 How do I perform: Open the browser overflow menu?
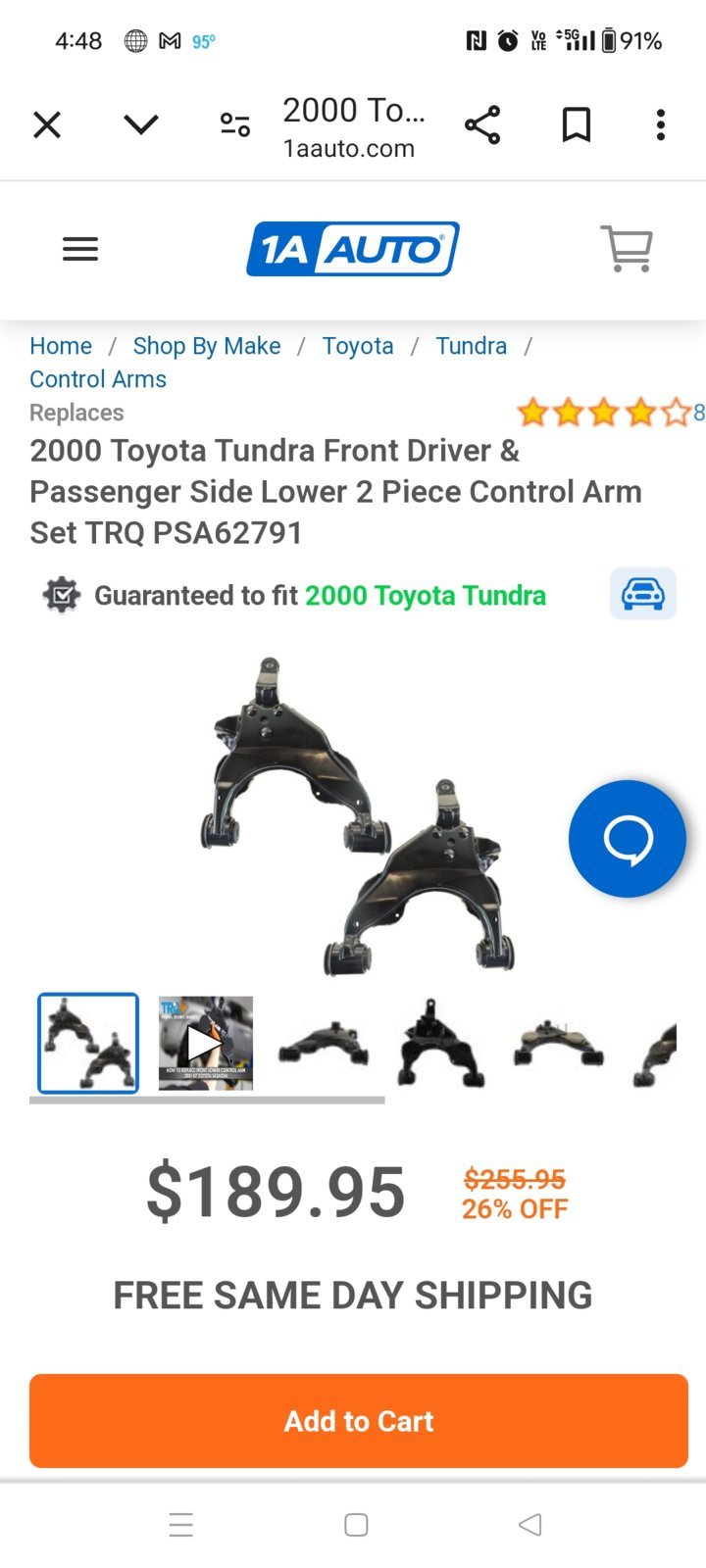(661, 125)
